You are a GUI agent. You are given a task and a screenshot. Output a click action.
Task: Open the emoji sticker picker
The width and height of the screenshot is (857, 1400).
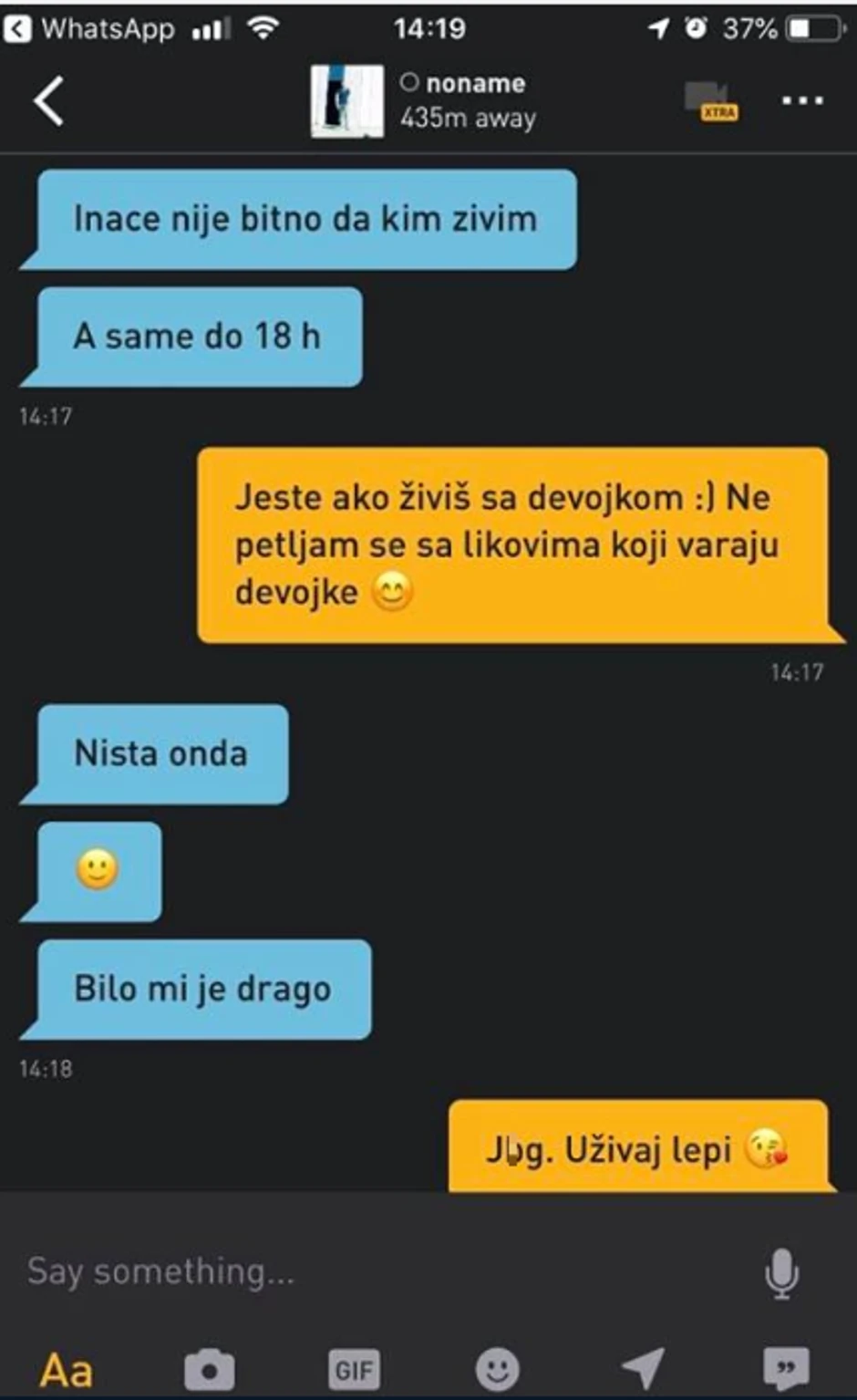[498, 1370]
